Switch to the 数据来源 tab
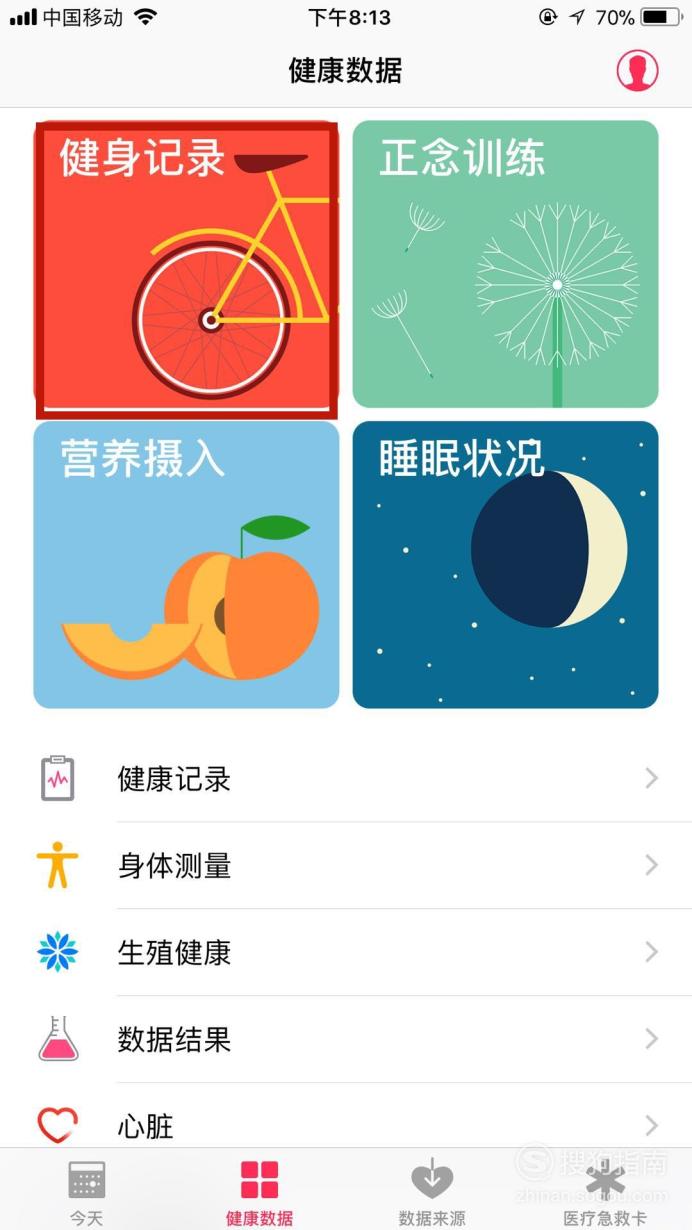The width and height of the screenshot is (692, 1230). point(432,1192)
